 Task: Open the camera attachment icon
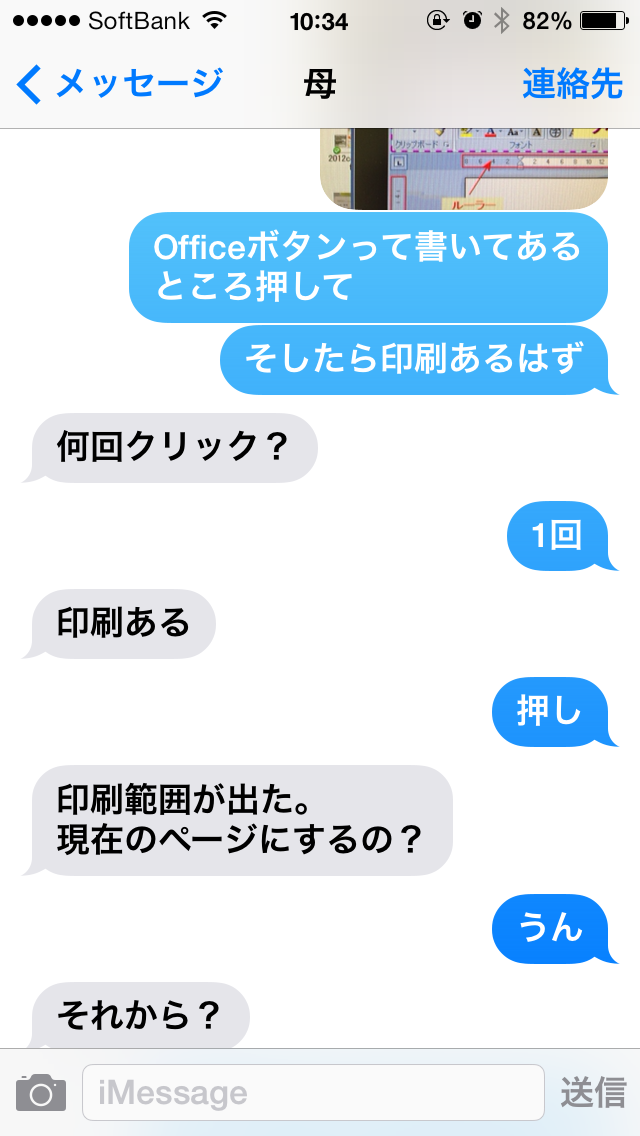[41, 1092]
